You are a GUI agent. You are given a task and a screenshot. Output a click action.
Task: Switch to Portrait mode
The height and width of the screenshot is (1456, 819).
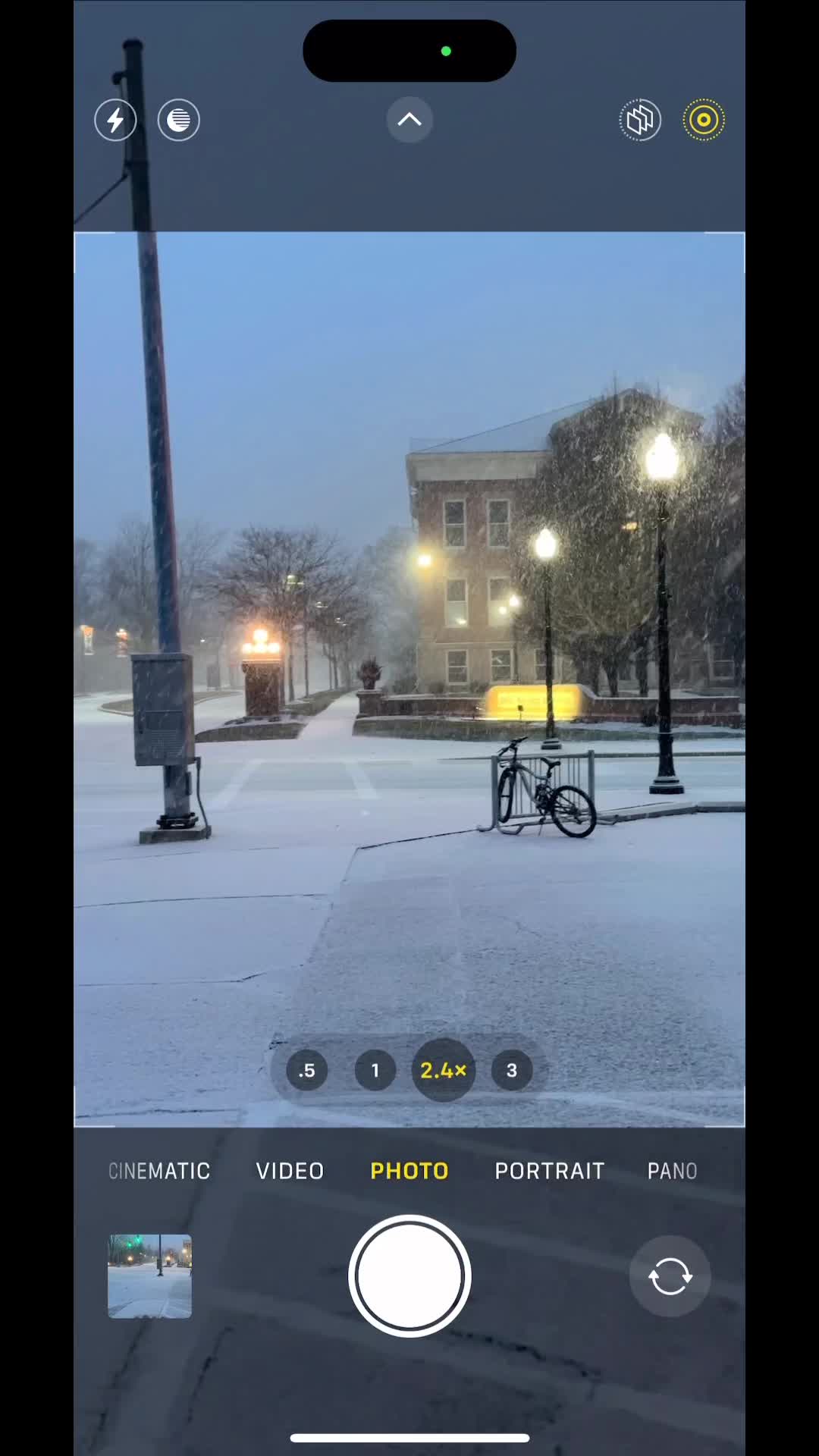[x=550, y=1171]
